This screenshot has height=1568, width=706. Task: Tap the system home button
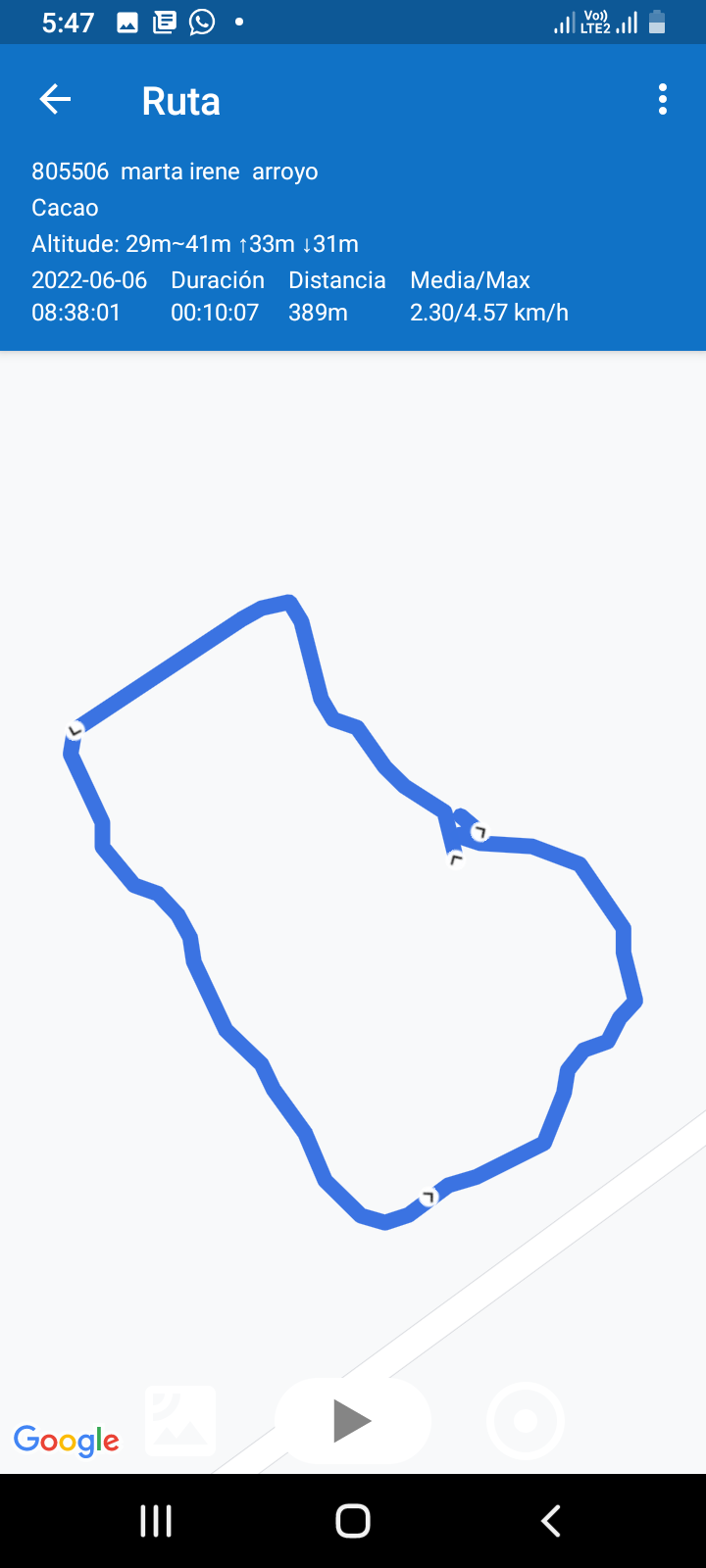point(352,1521)
